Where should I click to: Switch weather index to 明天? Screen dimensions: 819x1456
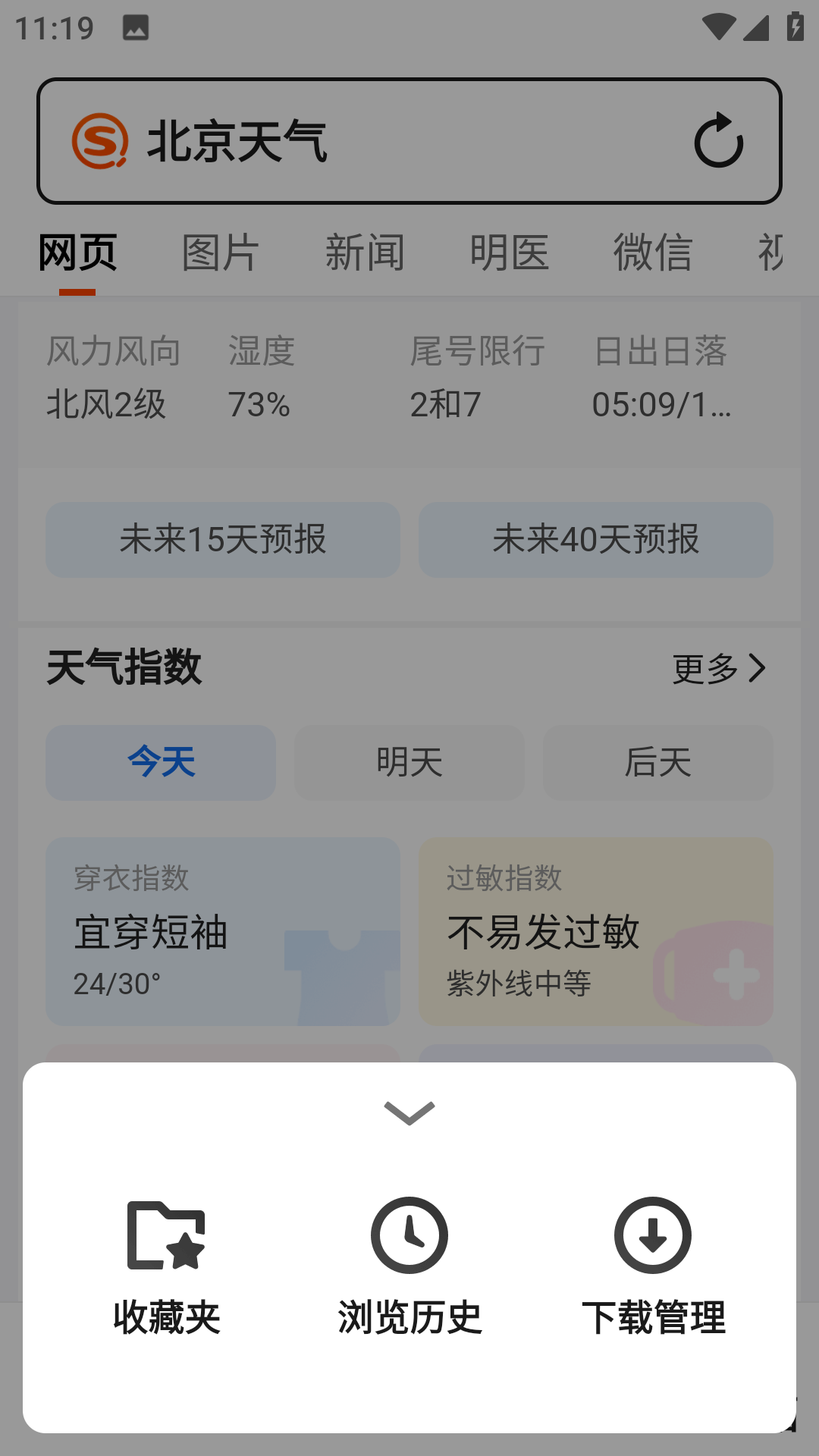point(409,763)
